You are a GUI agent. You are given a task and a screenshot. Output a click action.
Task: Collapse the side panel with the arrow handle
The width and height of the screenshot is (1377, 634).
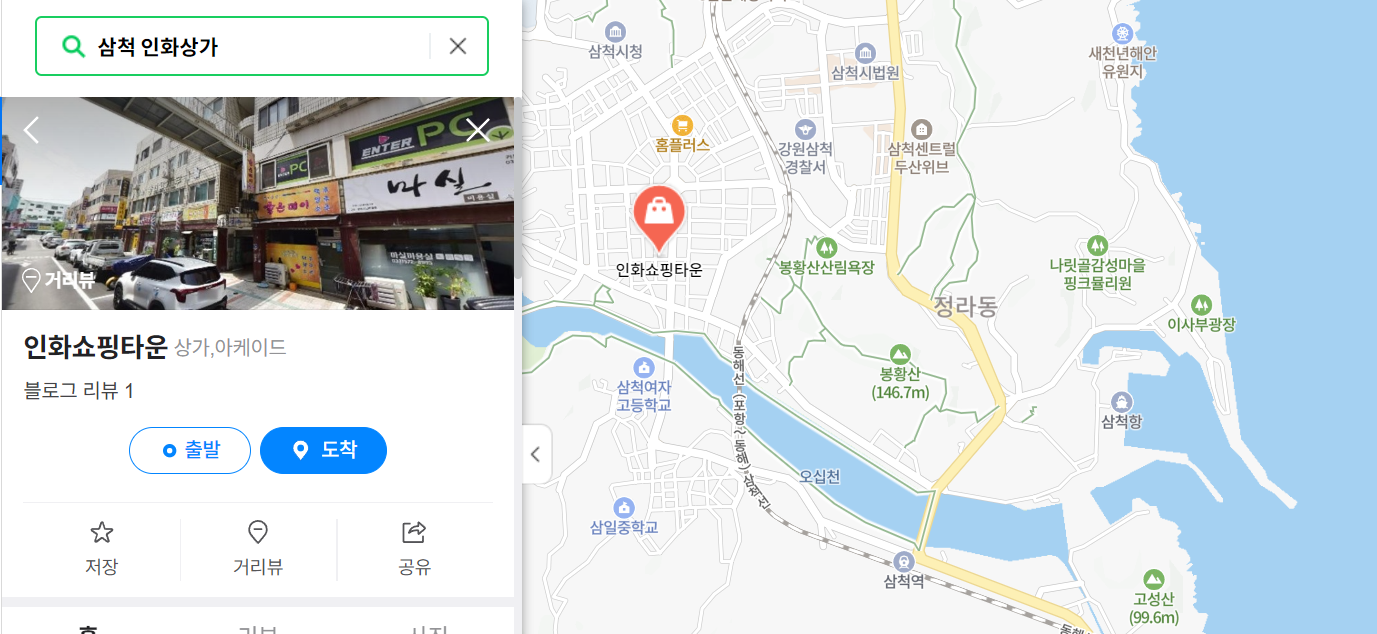click(x=535, y=455)
